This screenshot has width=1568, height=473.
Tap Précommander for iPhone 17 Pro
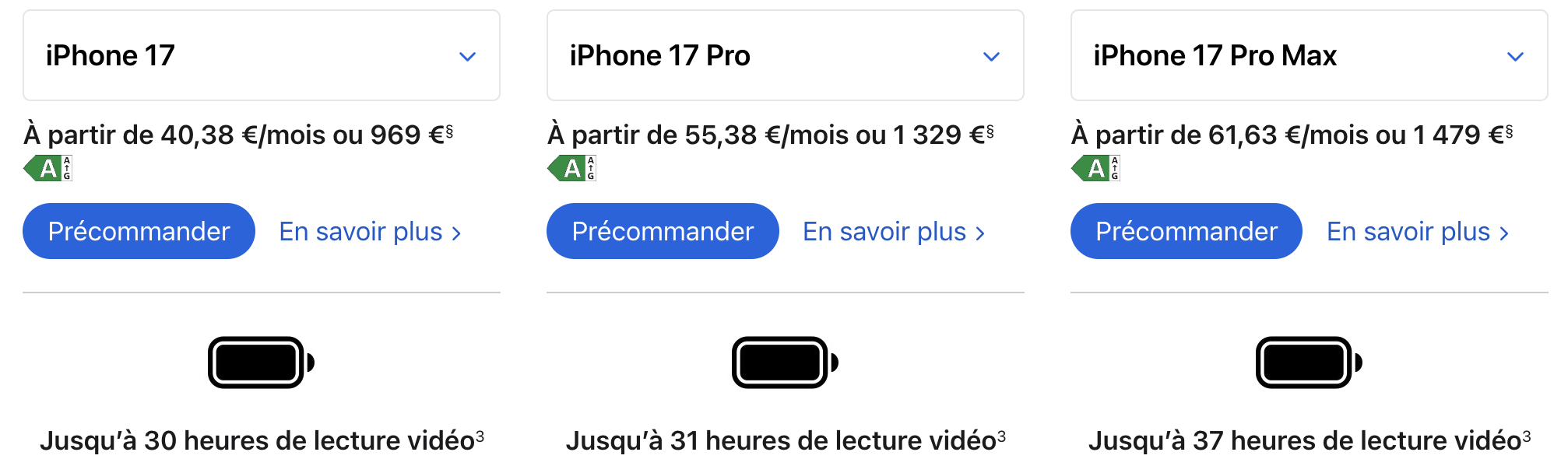tap(663, 231)
